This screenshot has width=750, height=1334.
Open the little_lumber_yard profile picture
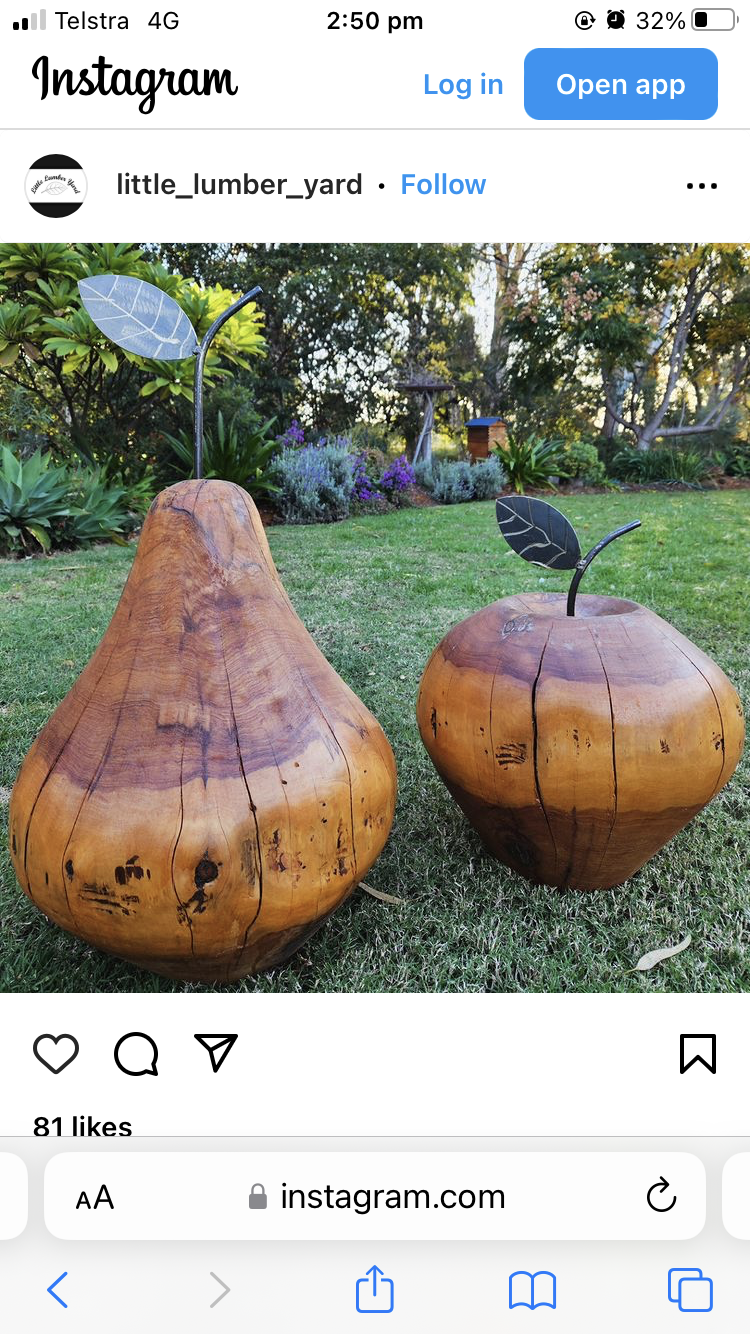[x=56, y=186]
